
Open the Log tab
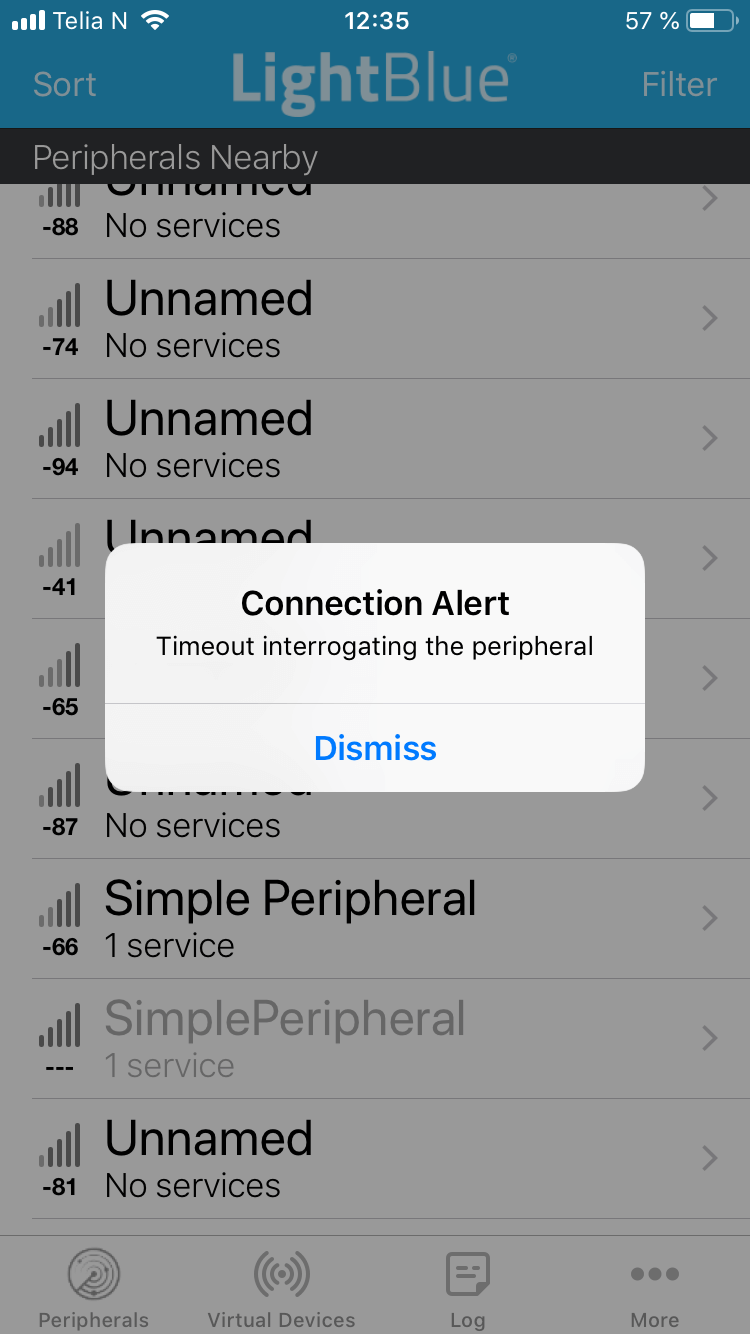(467, 1290)
